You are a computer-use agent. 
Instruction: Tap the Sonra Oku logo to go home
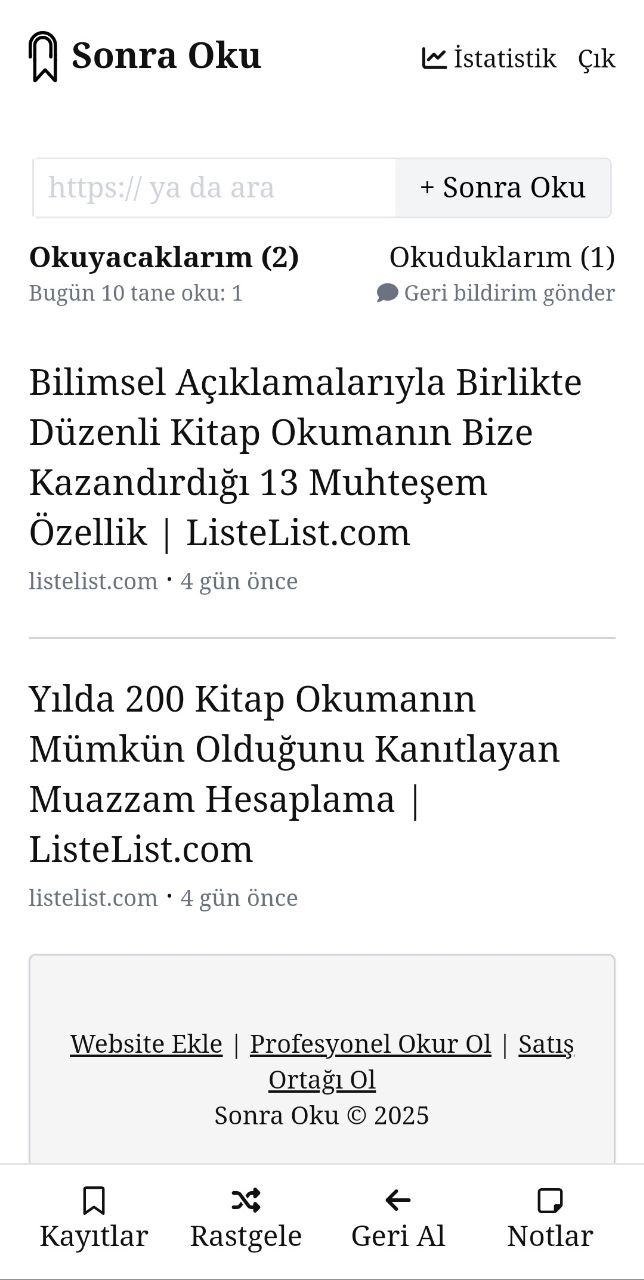[145, 57]
